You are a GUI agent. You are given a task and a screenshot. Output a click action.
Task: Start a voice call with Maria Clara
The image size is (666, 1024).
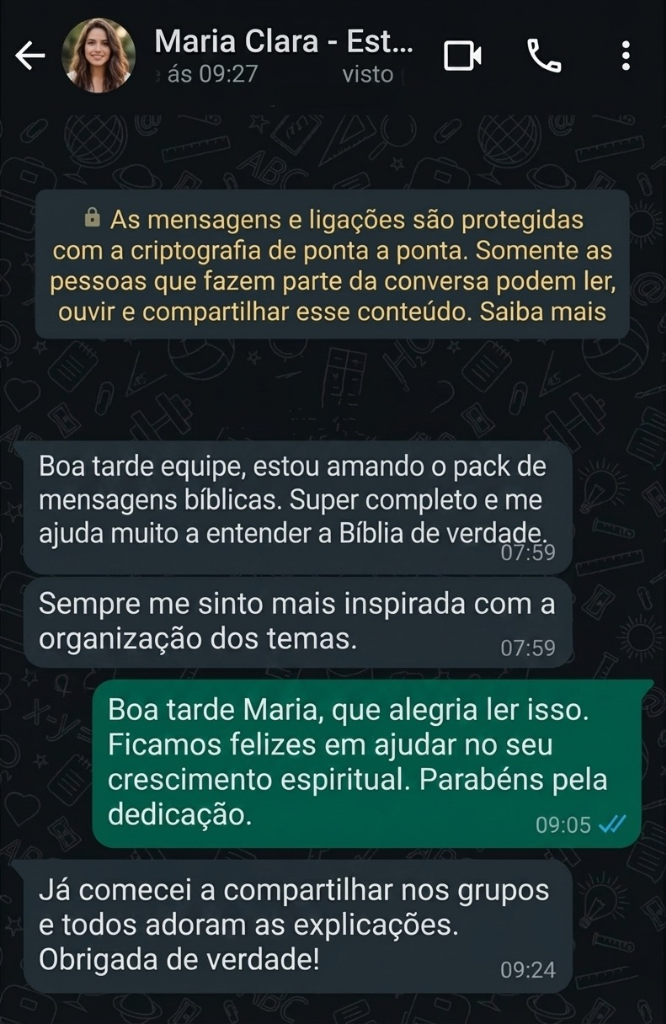click(x=544, y=57)
